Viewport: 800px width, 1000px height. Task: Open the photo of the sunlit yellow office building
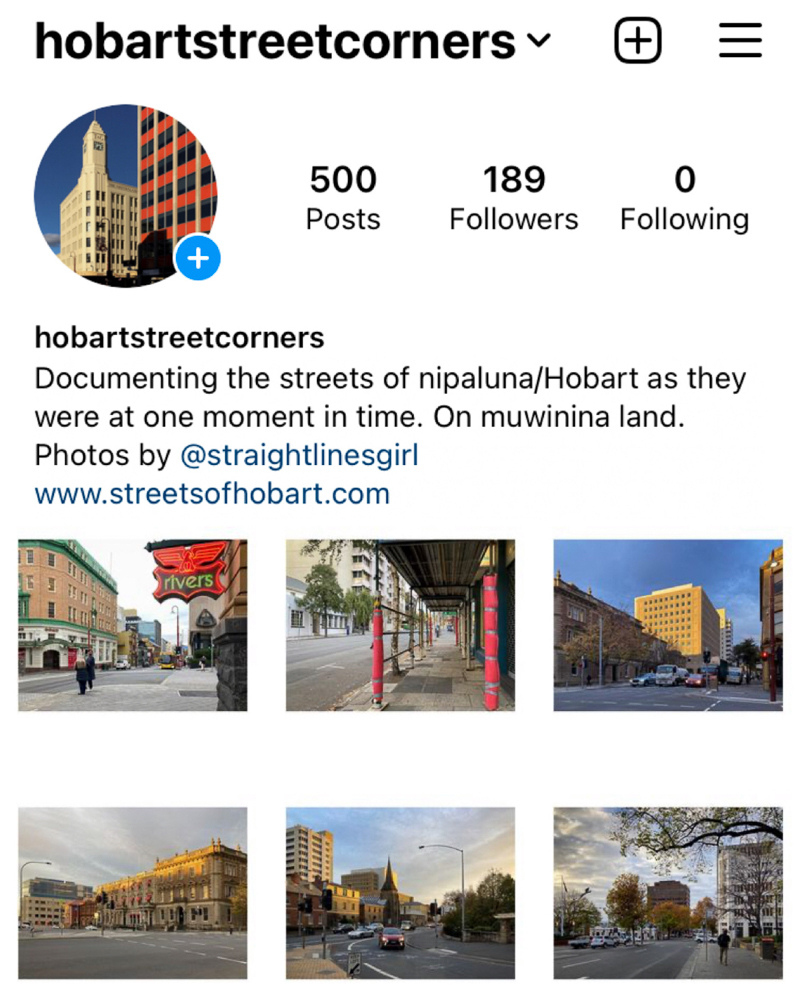pyautogui.click(x=668, y=625)
